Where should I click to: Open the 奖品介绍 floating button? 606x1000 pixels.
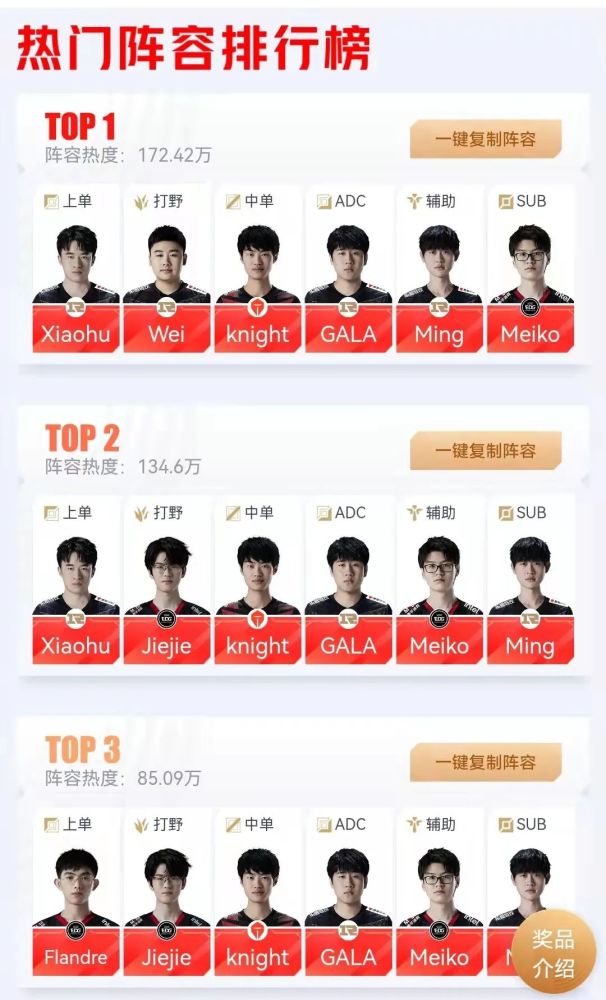point(553,954)
